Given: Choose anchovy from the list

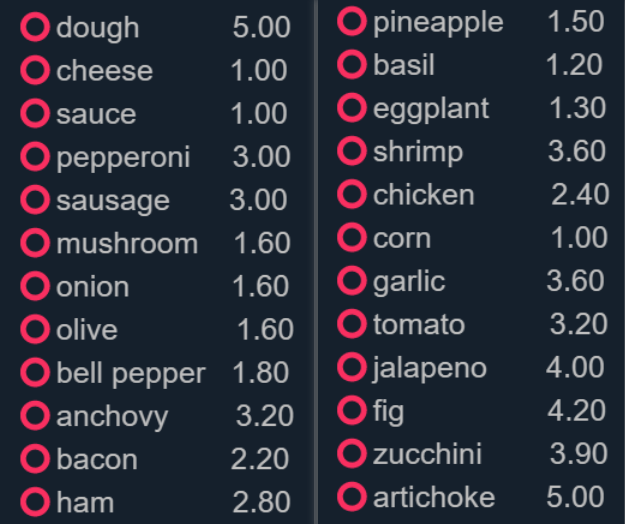Looking at the screenshot, I should pos(35,416).
